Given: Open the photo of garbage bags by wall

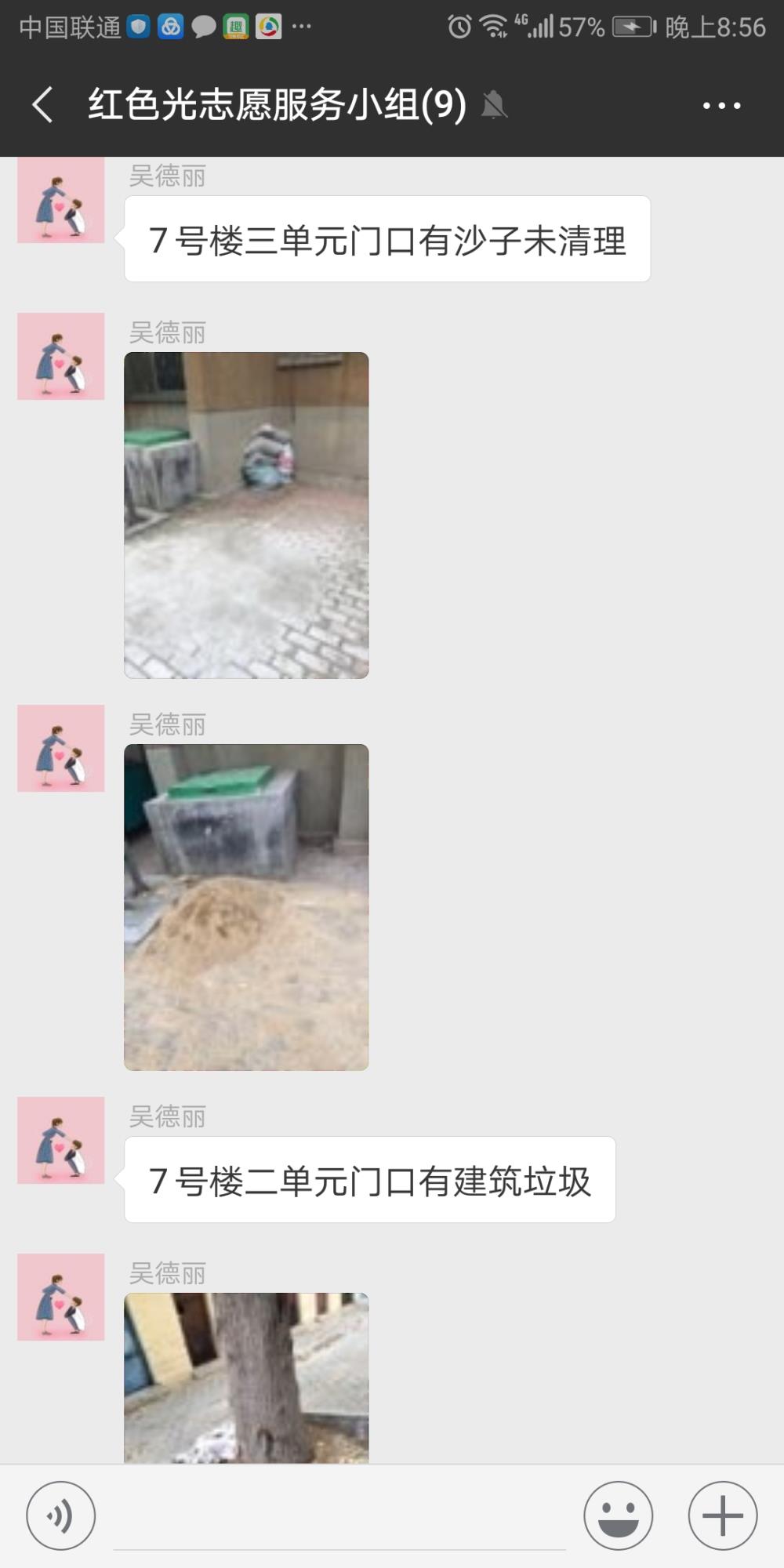Looking at the screenshot, I should coord(246,515).
